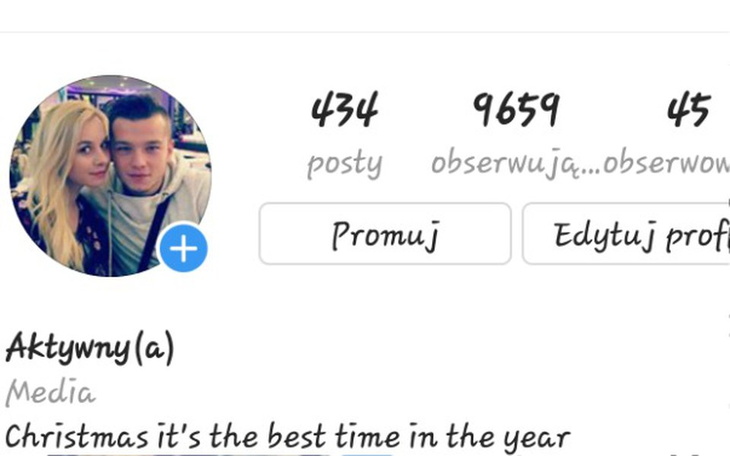Open Edytuj profil

[x=628, y=234]
